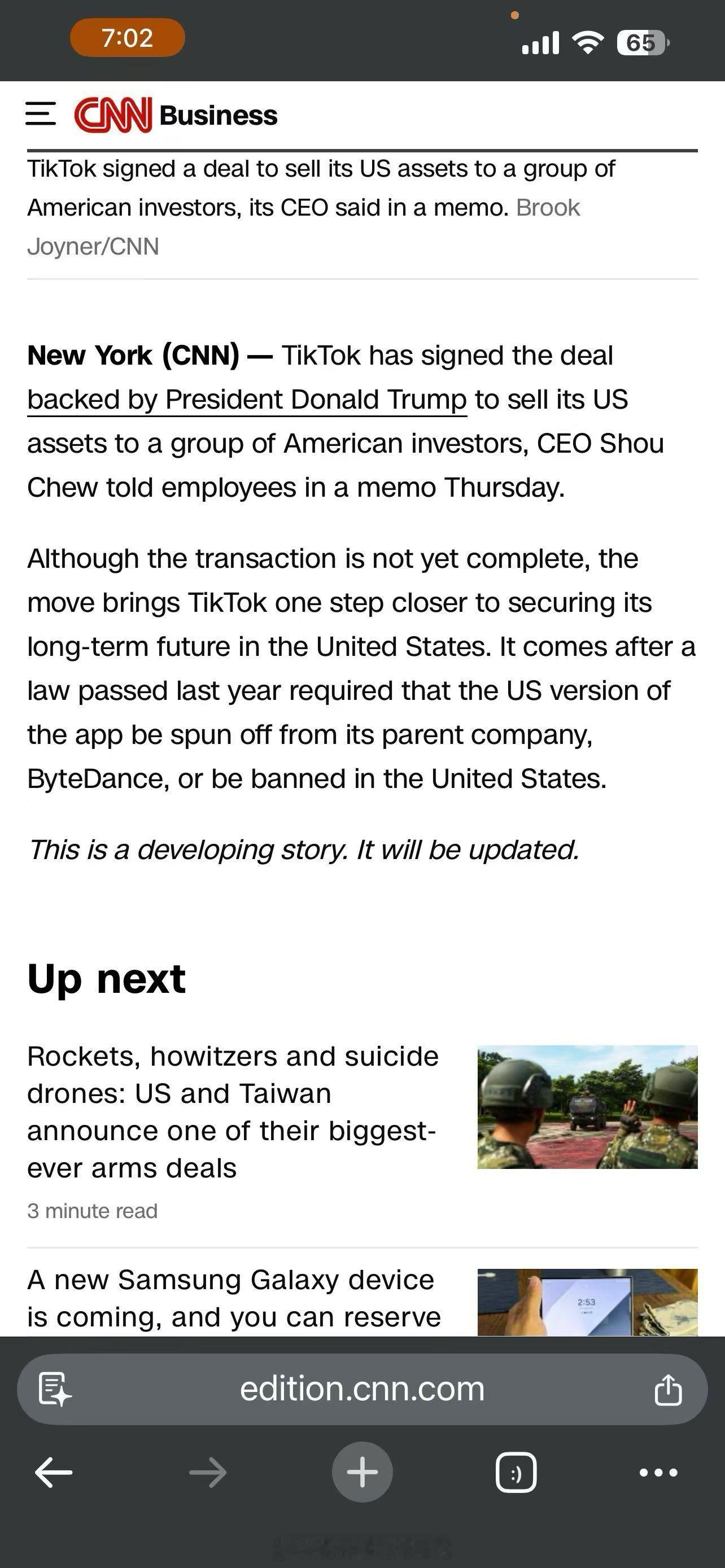Click the CNN logo

(112, 115)
